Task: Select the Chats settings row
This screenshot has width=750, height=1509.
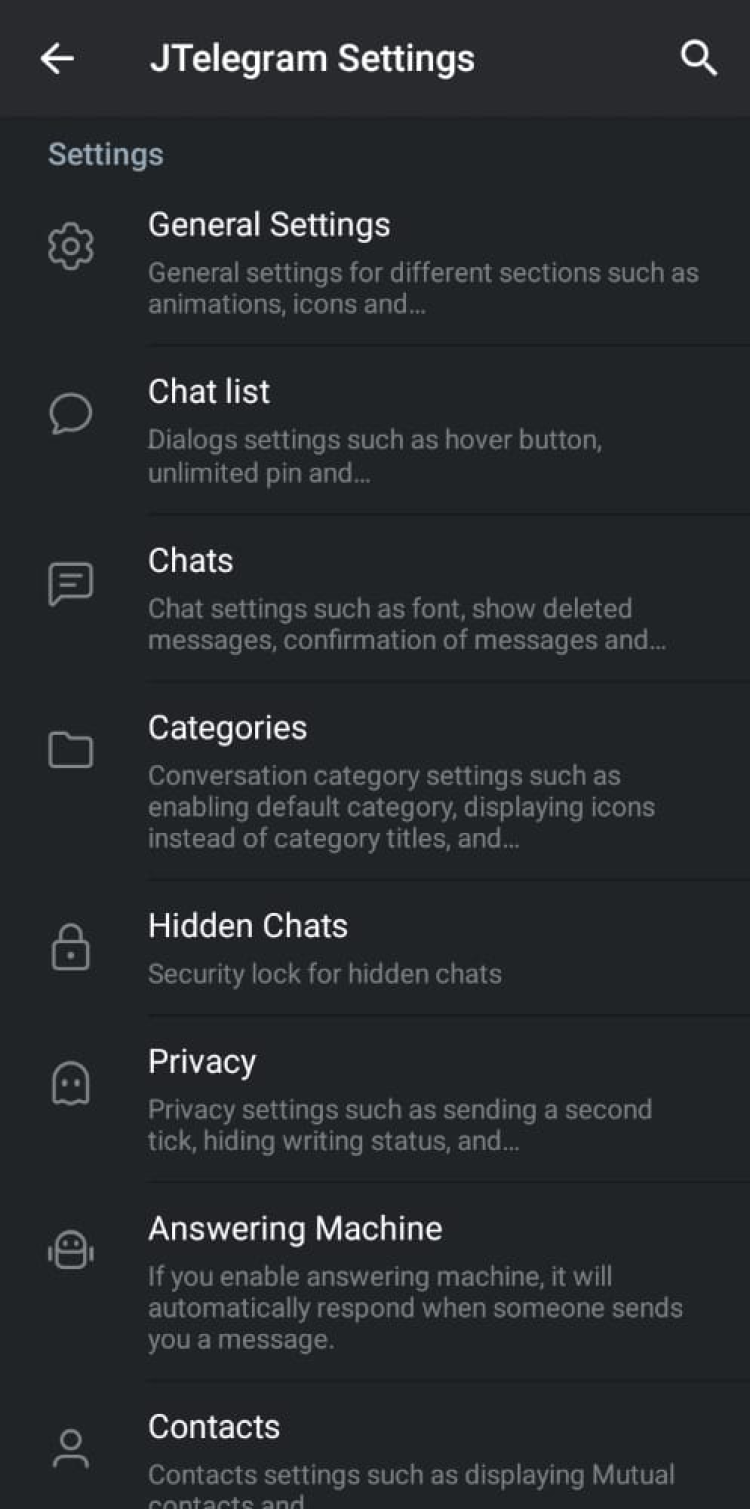Action: click(375, 598)
